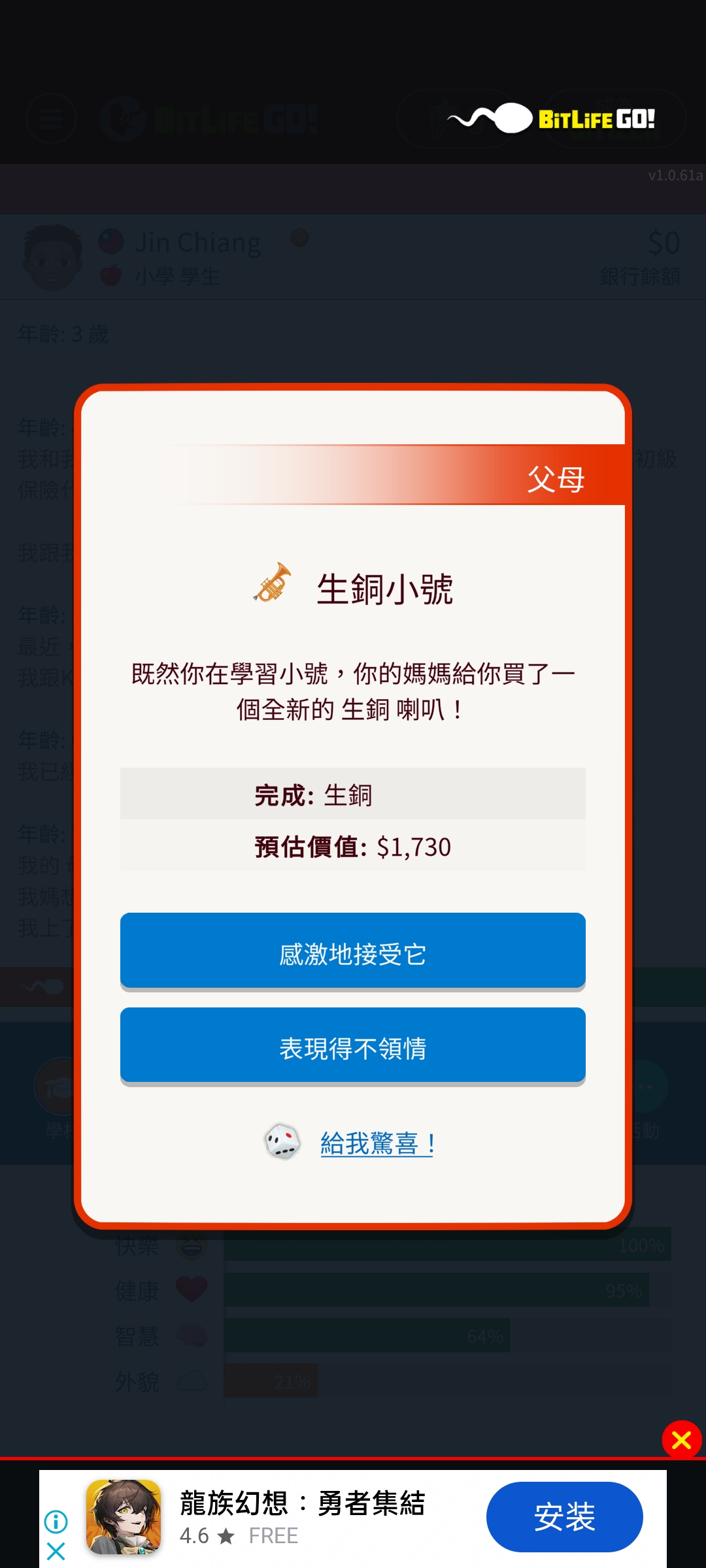Tap the Taiwan flag next to Jin Chiang

click(x=111, y=241)
